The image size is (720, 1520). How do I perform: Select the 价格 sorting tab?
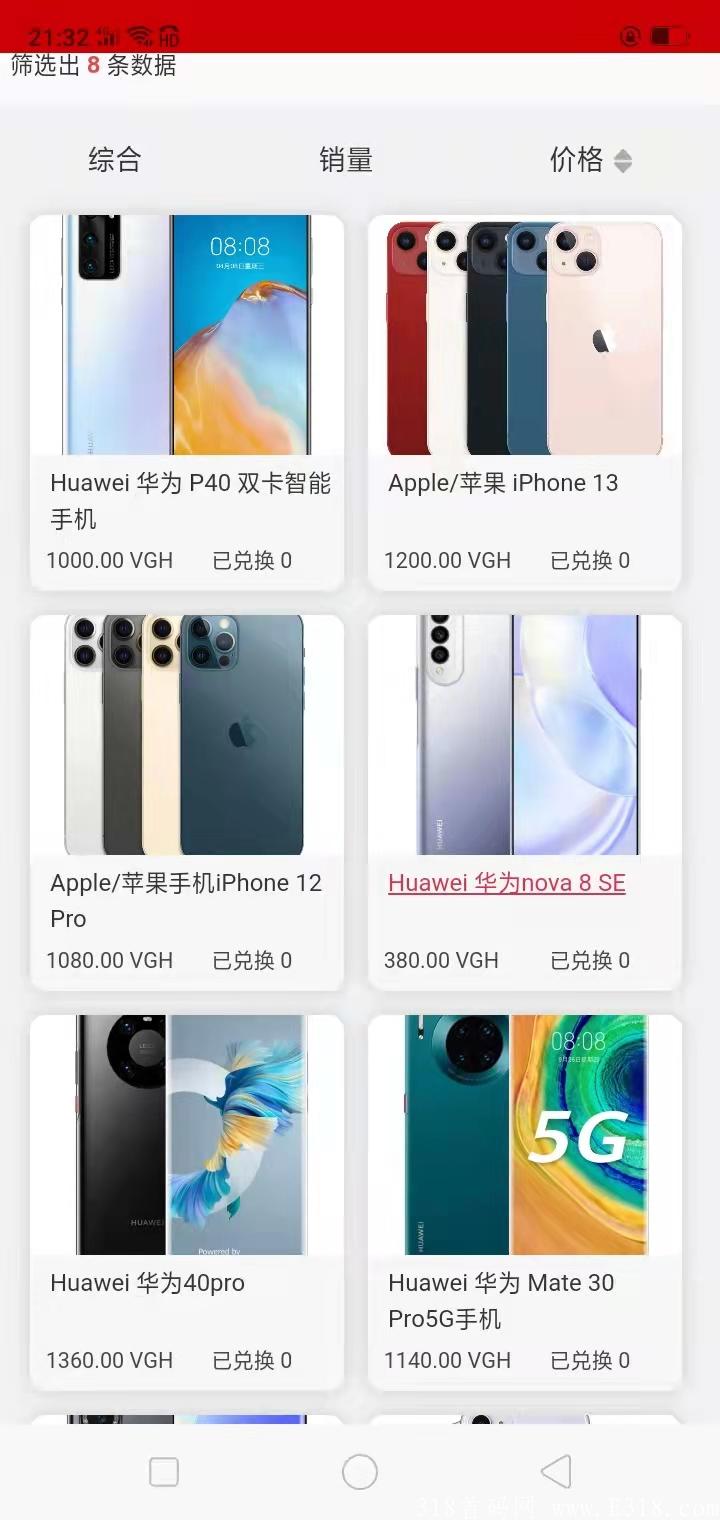(577, 160)
